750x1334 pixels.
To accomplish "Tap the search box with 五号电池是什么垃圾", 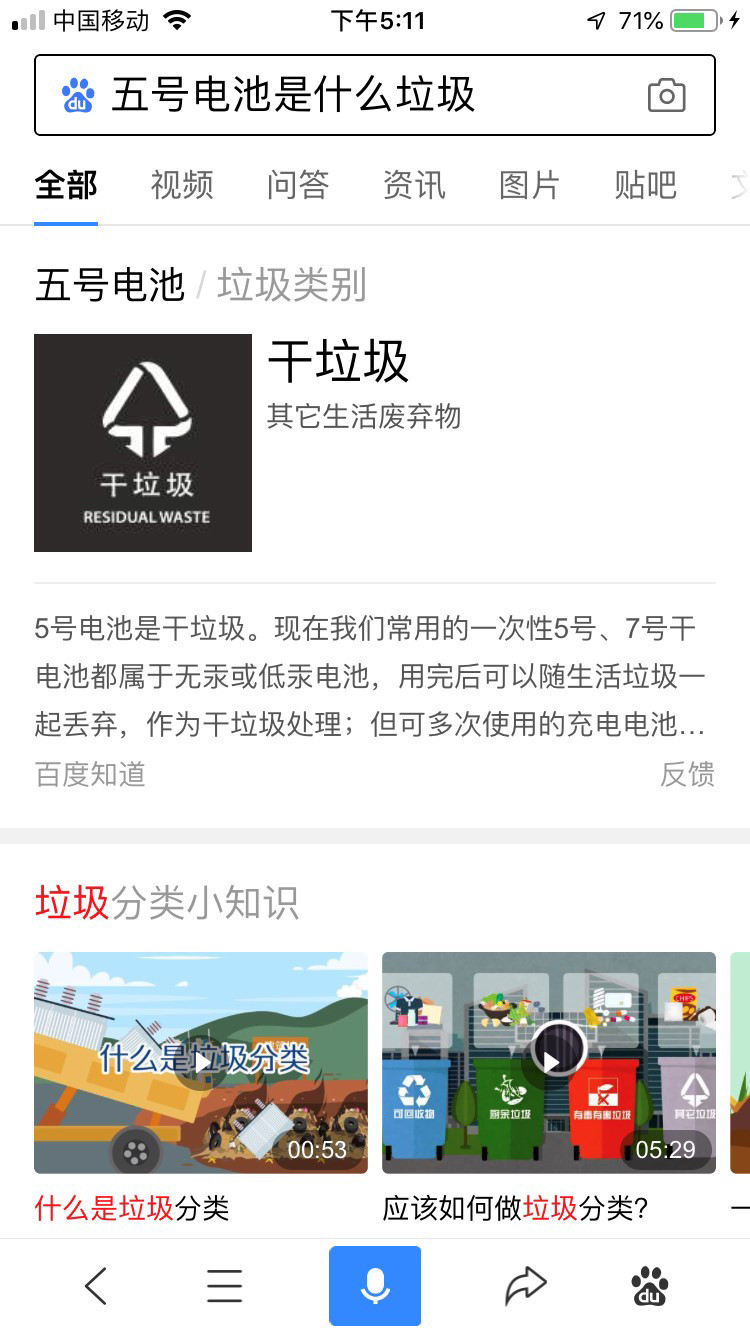I will [340, 95].
